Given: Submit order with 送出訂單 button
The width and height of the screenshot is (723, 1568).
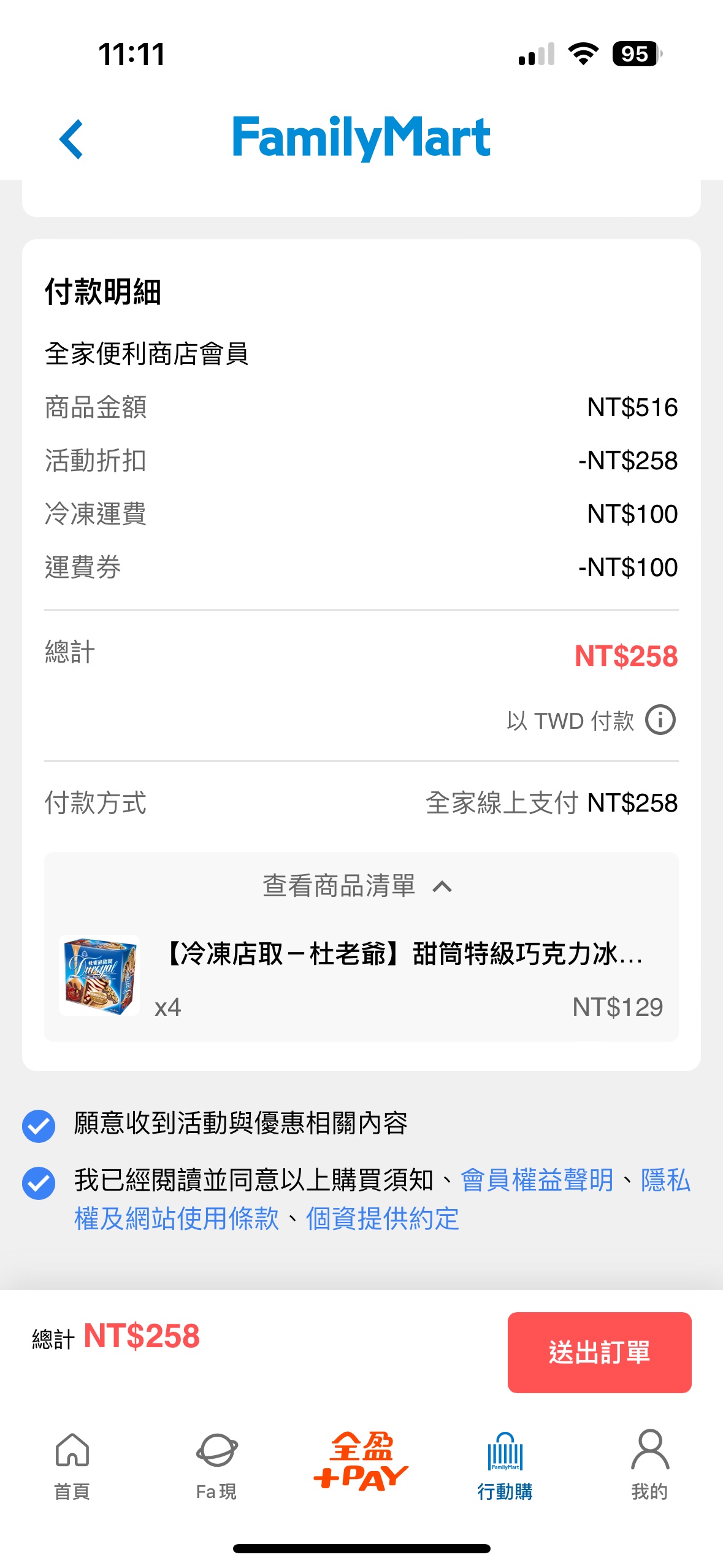Looking at the screenshot, I should click(x=599, y=1352).
